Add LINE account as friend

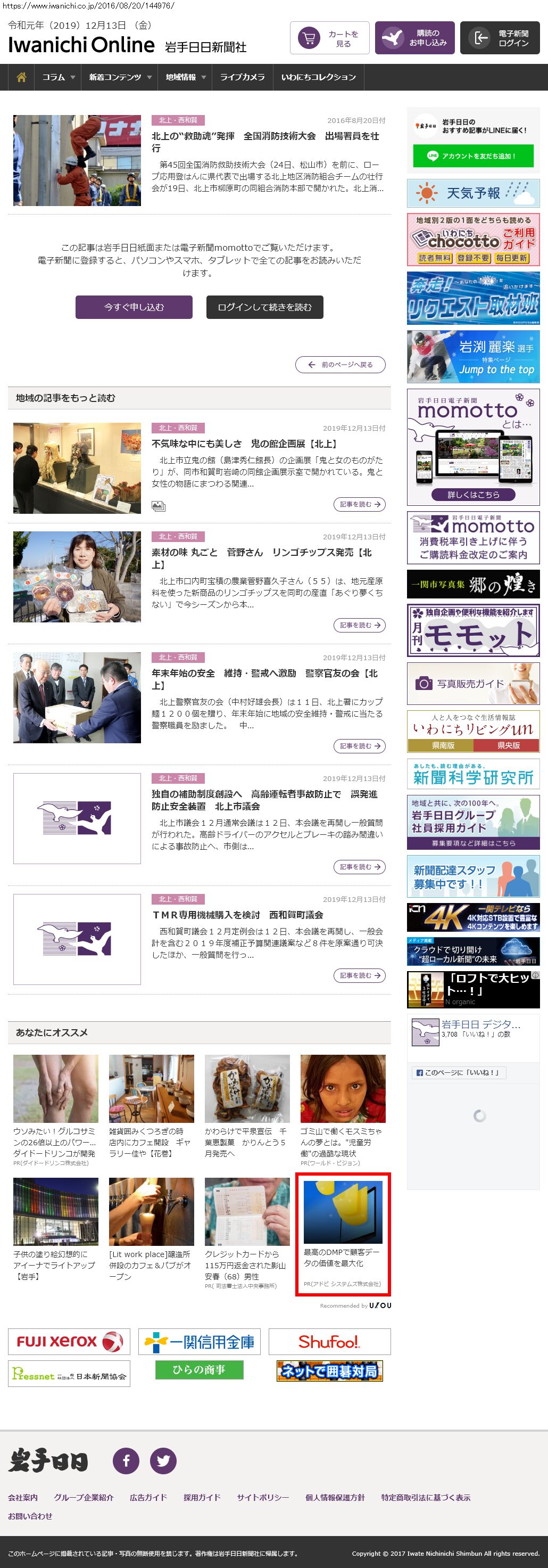[472, 156]
